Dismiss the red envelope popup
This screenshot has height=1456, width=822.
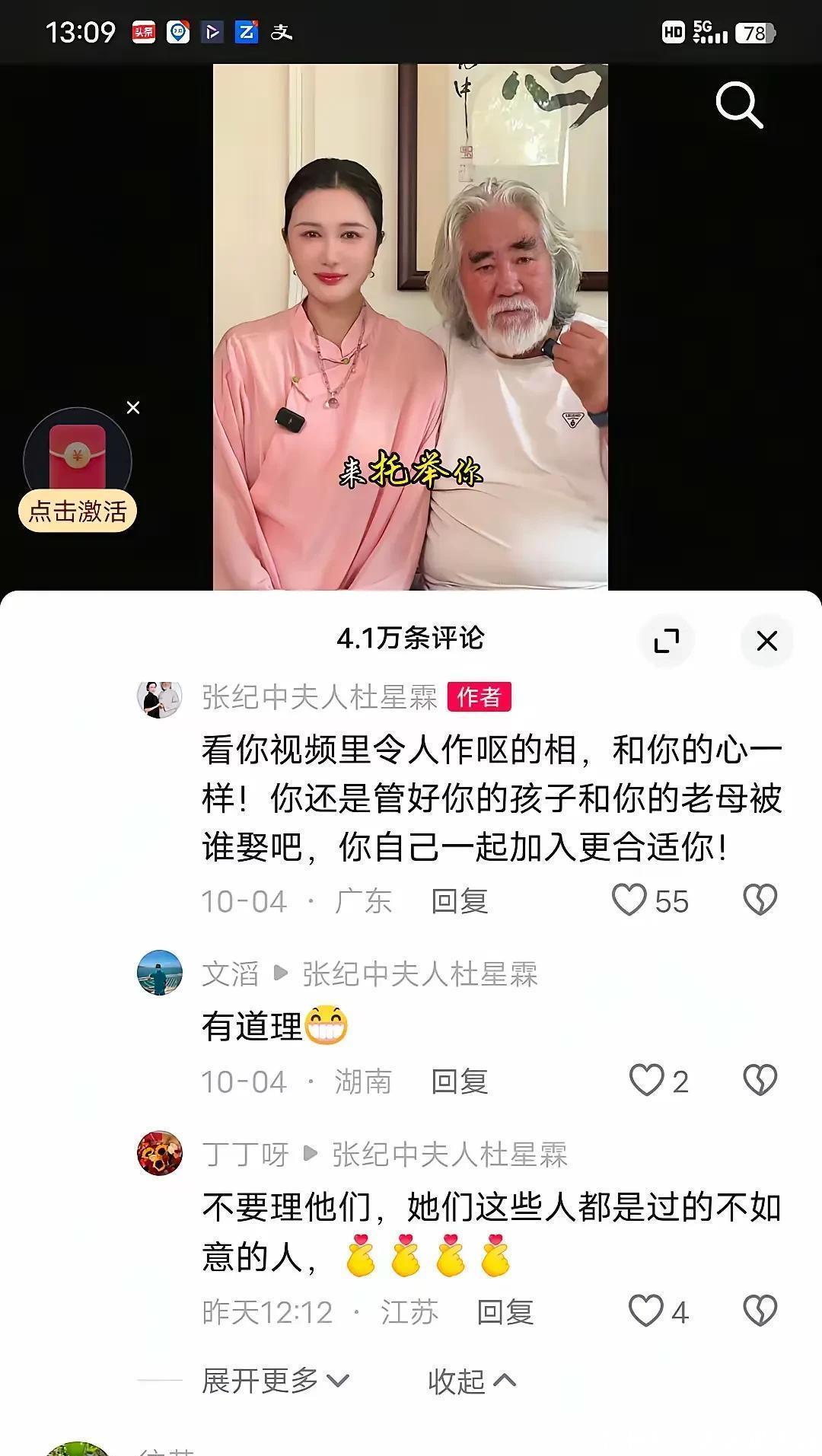pyautogui.click(x=133, y=408)
